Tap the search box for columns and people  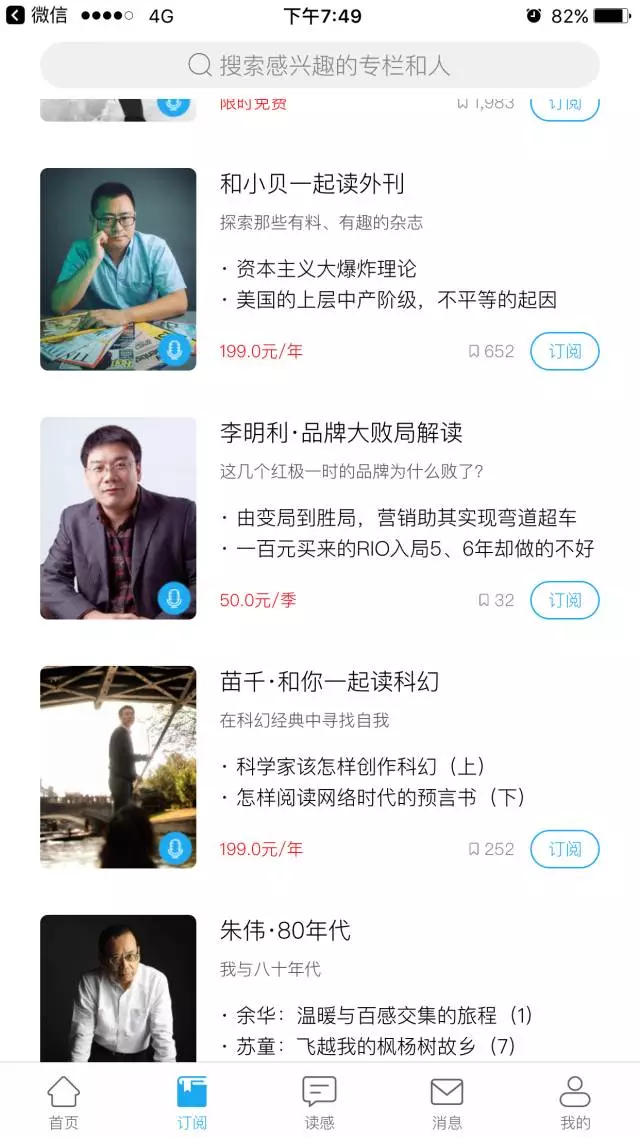[x=320, y=66]
